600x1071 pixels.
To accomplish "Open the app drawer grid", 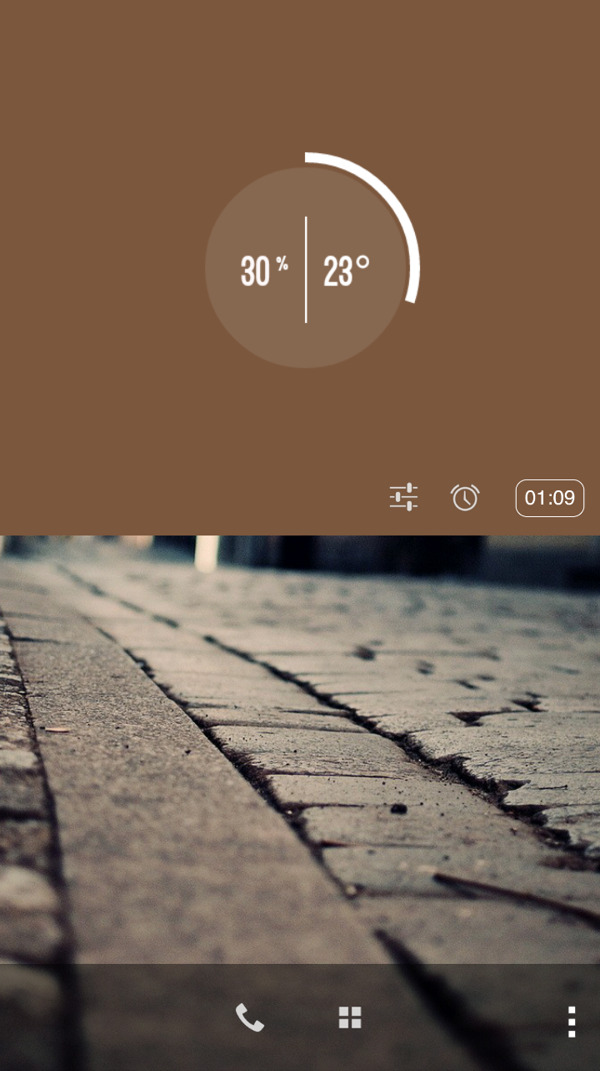I will click(349, 1018).
